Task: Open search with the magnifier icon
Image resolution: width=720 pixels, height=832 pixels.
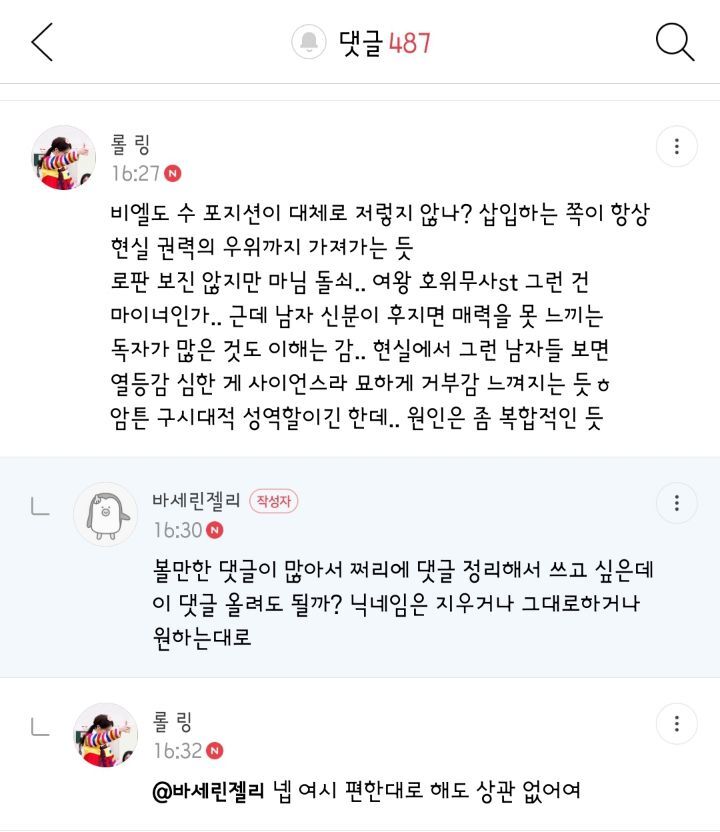Action: (675, 42)
